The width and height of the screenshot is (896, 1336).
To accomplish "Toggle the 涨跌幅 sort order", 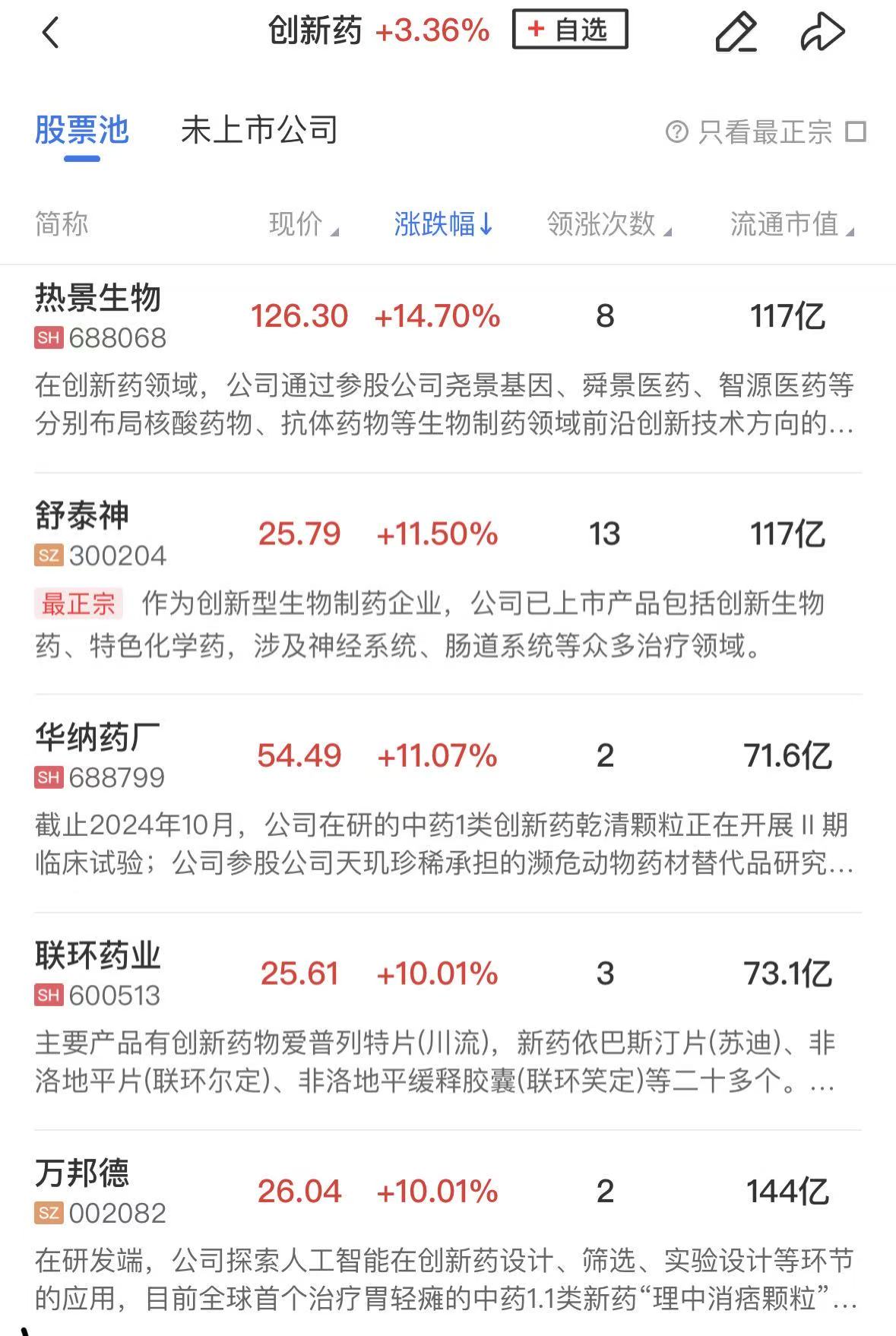I will [x=444, y=224].
